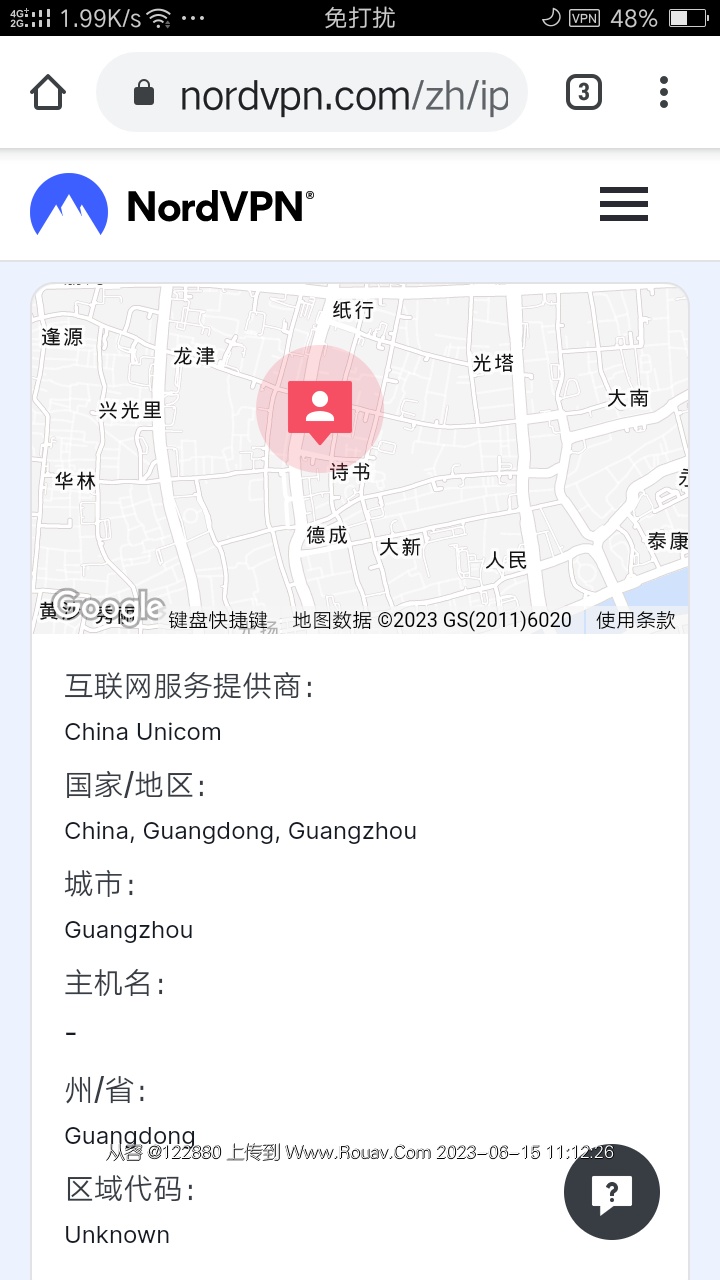
Task: Open the NordVPN hamburger menu
Action: coord(624,204)
